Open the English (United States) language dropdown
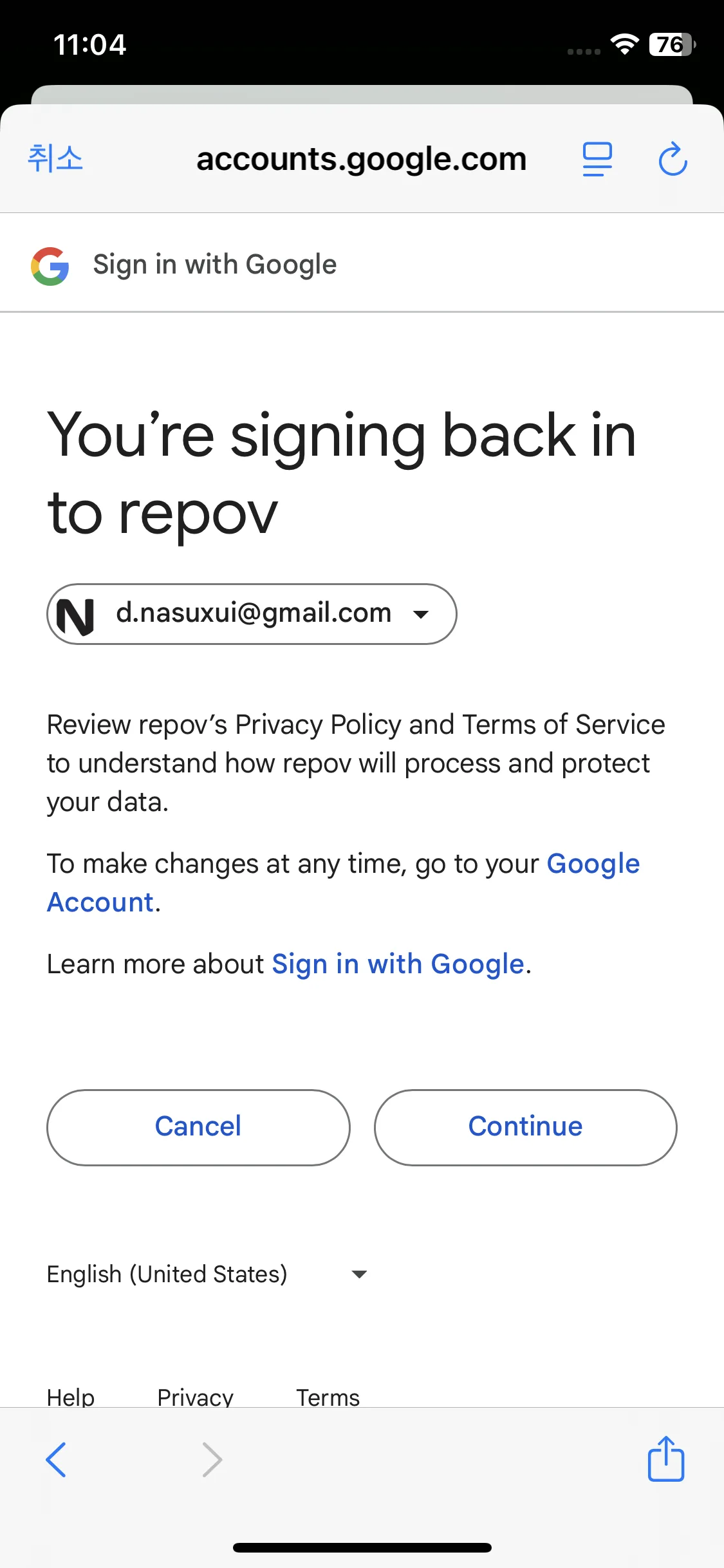The height and width of the screenshot is (1568, 724). 207,1274
